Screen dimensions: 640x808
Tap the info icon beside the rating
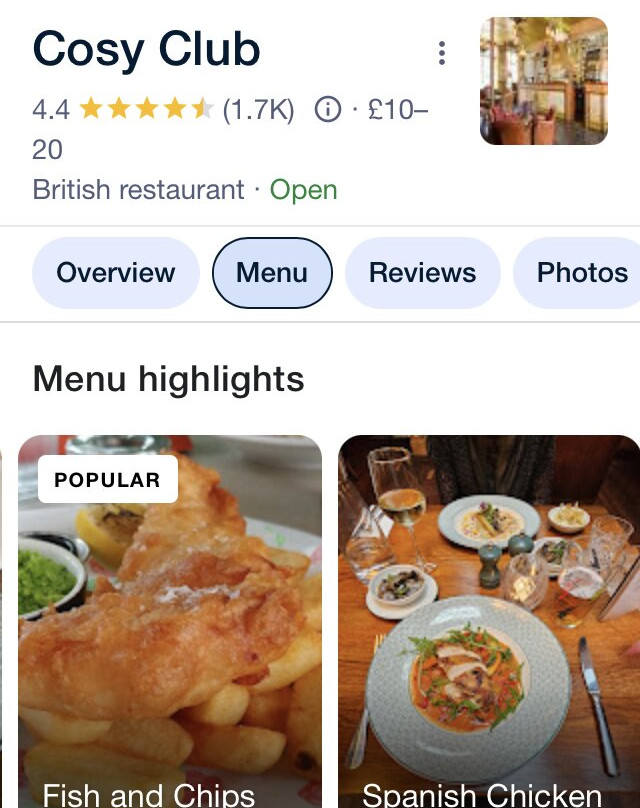(327, 109)
